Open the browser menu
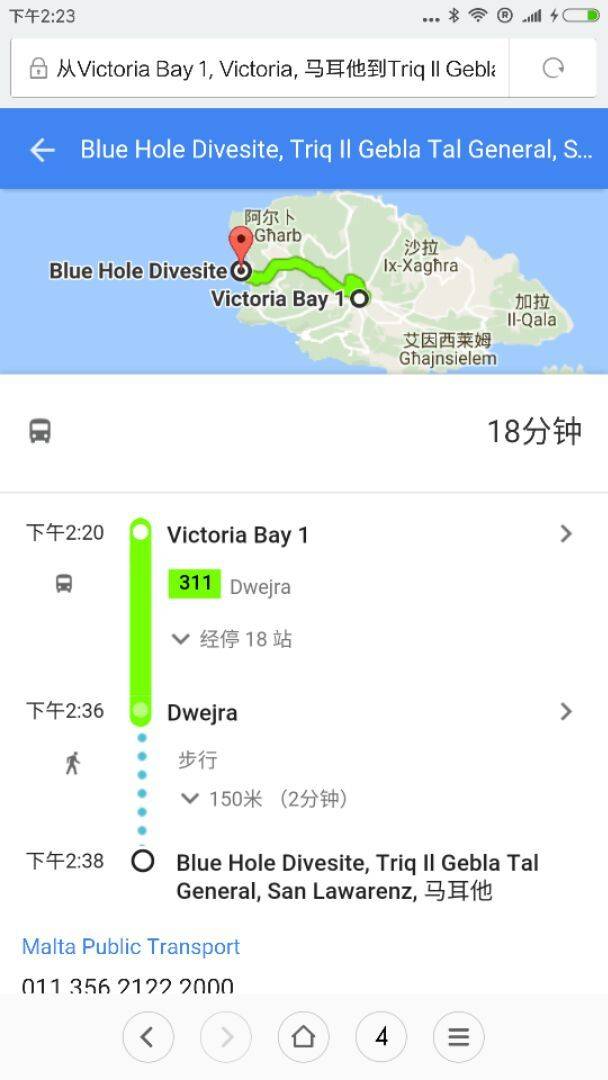This screenshot has height=1080, width=608. [458, 1037]
